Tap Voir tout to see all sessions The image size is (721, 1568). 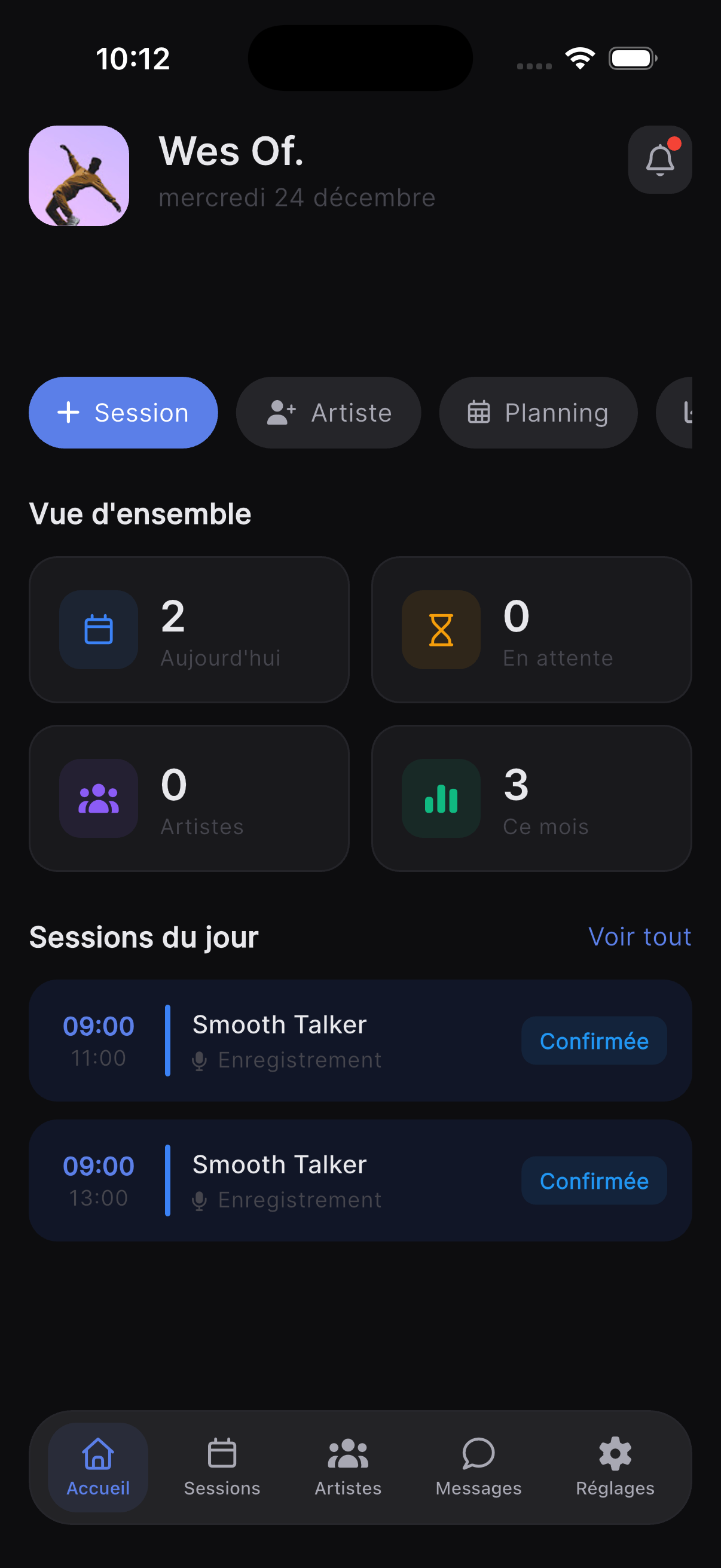639,938
